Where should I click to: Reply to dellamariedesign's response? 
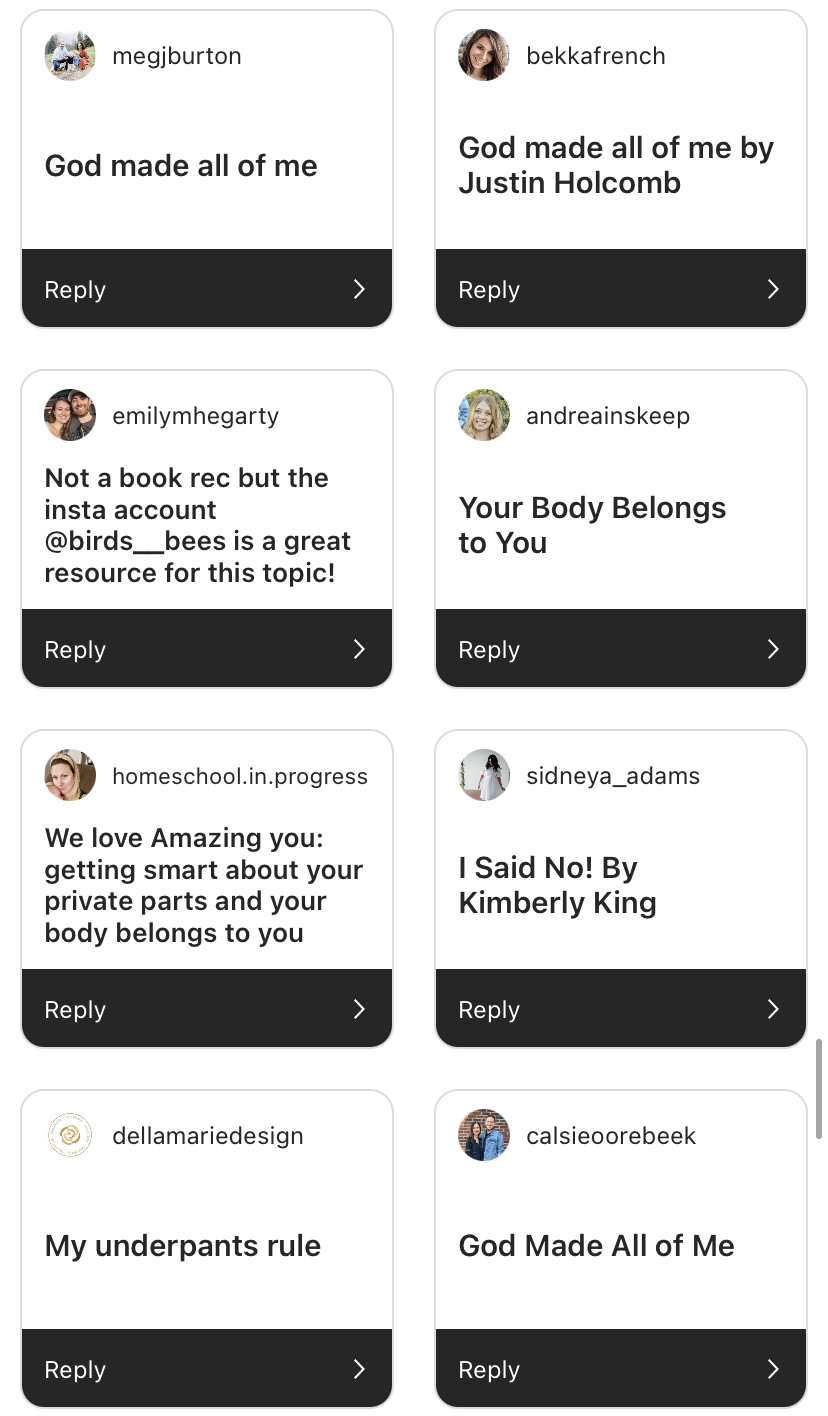click(x=206, y=1369)
